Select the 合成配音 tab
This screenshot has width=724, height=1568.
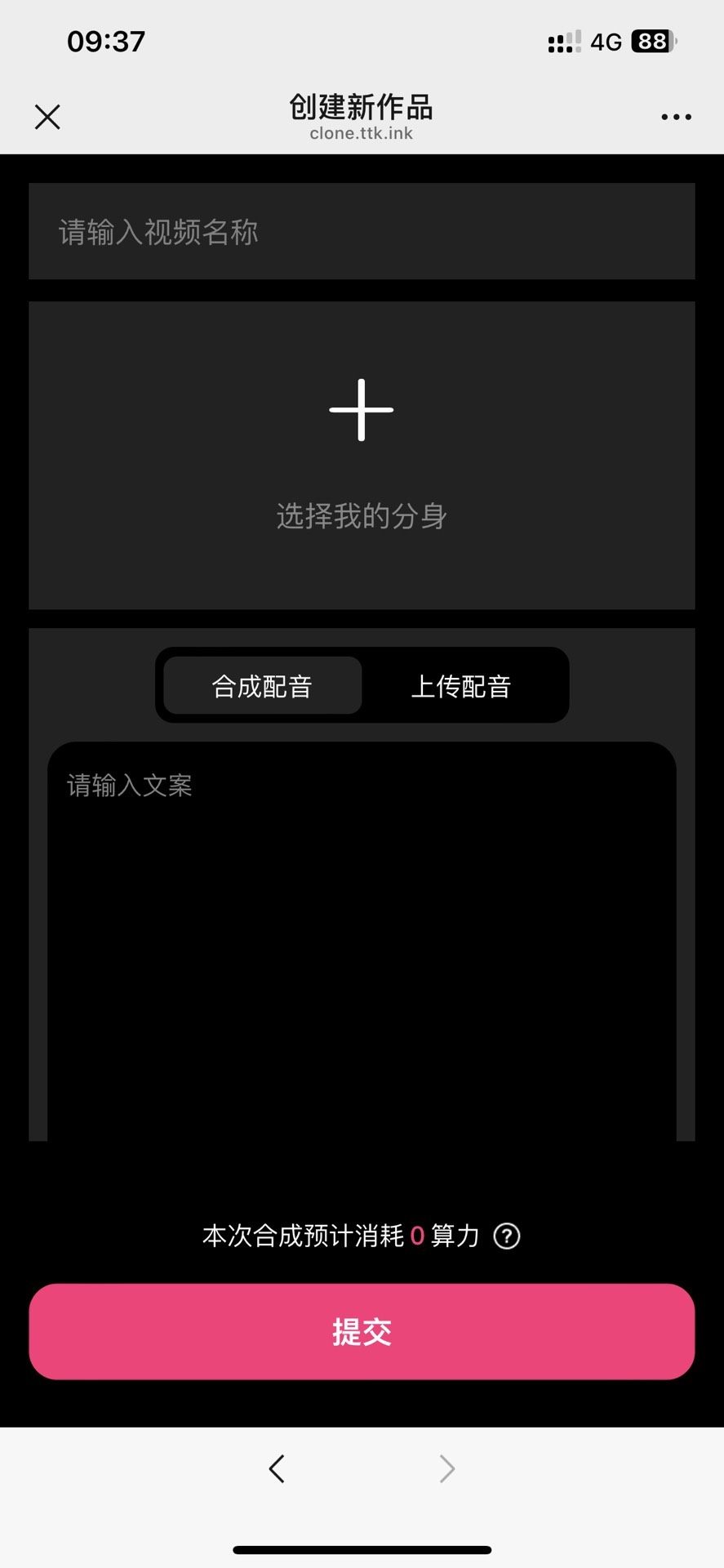coord(262,686)
